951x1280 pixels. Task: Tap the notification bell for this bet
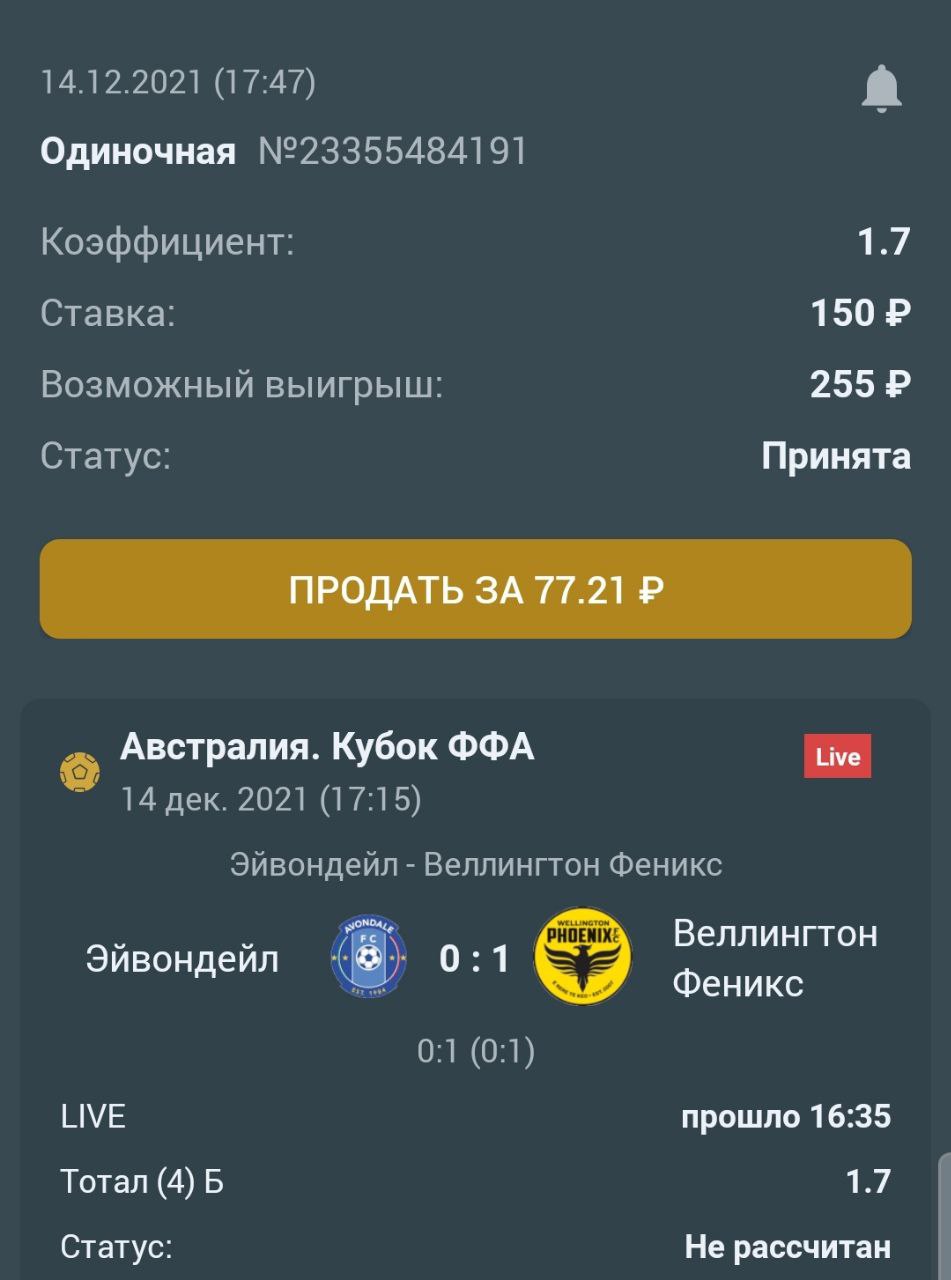tap(881, 90)
